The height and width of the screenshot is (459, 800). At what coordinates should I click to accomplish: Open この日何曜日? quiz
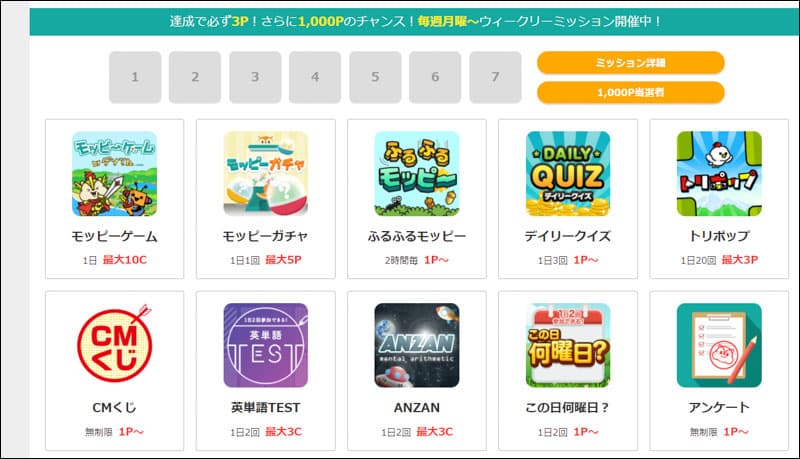[567, 346]
